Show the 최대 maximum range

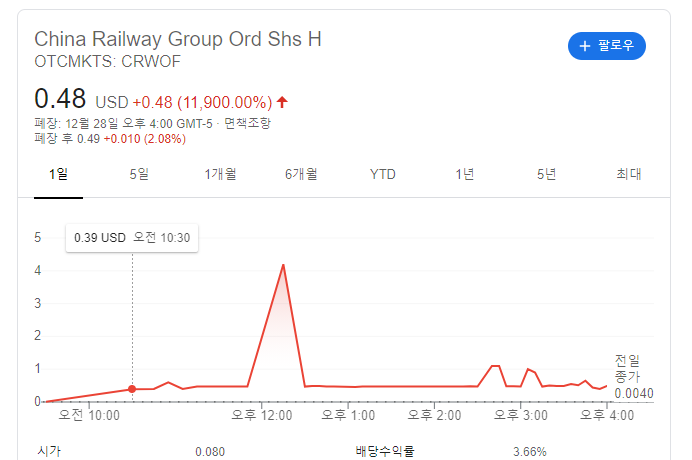point(628,174)
